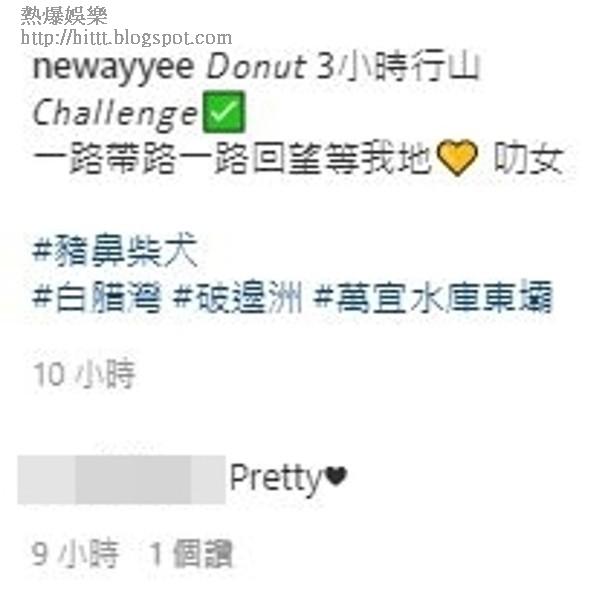The width and height of the screenshot is (608, 603).
Task: Open hashtag #萬宜水庫東壩
Action: [432, 297]
